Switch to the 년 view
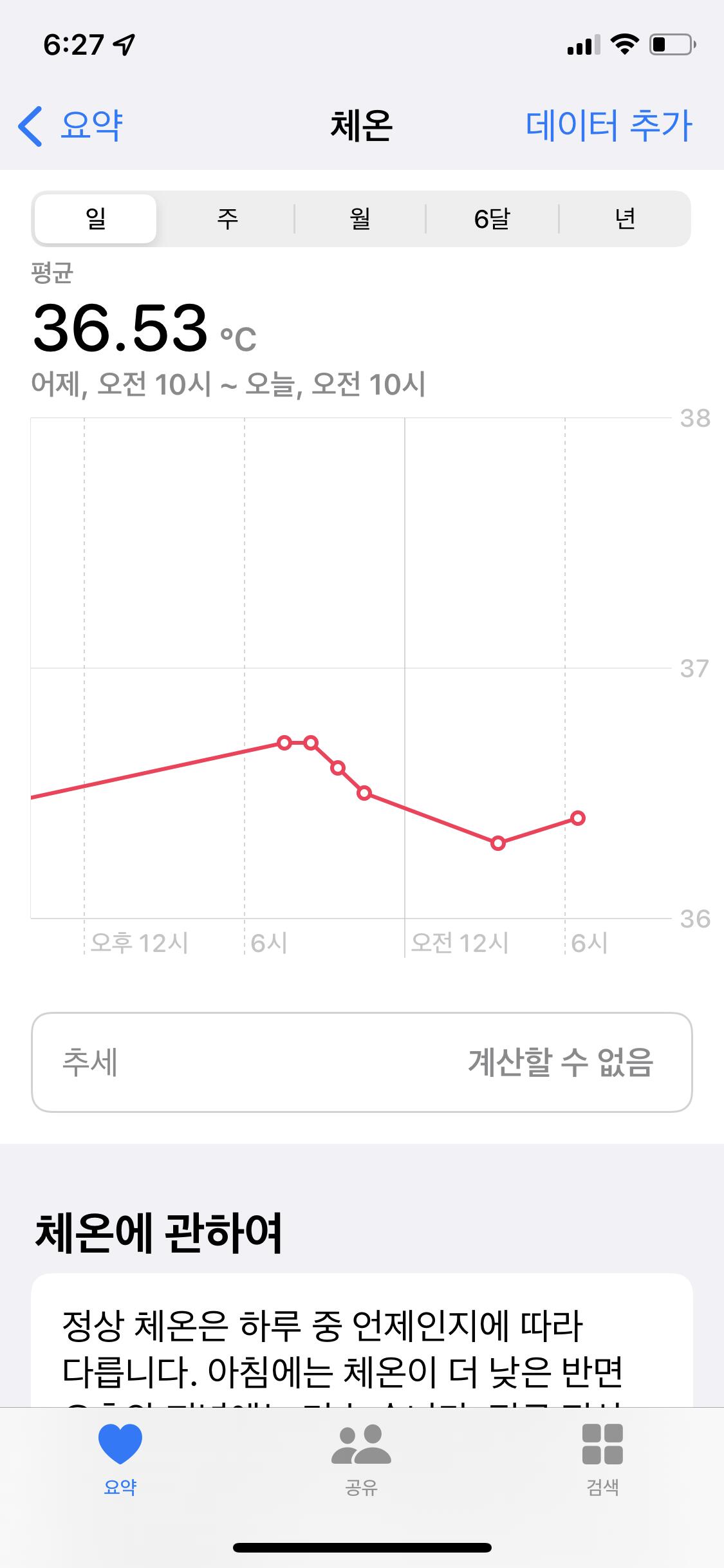This screenshot has height=1568, width=724. tap(625, 219)
